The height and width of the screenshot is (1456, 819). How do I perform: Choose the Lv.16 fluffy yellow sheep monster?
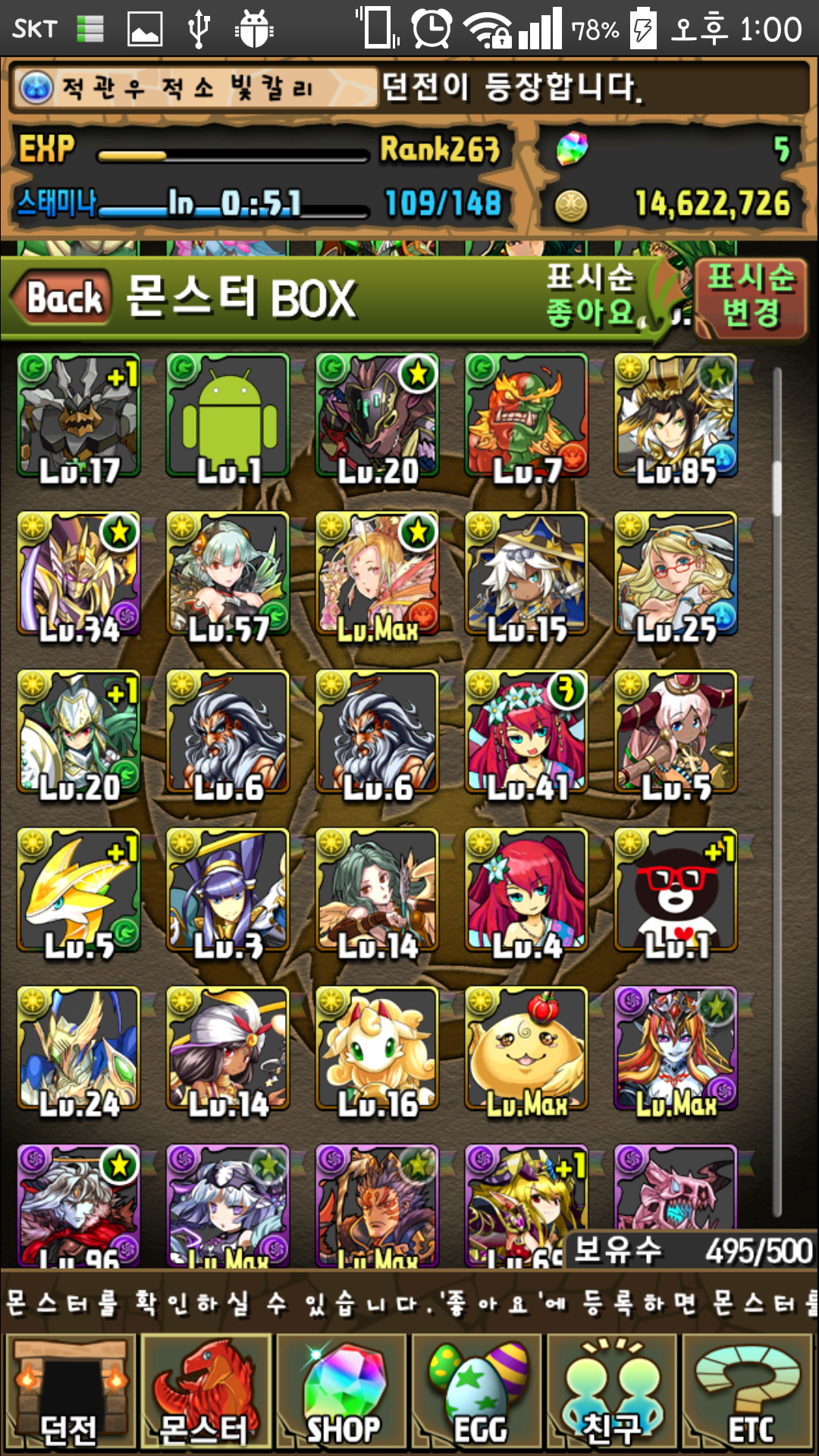click(x=378, y=1049)
